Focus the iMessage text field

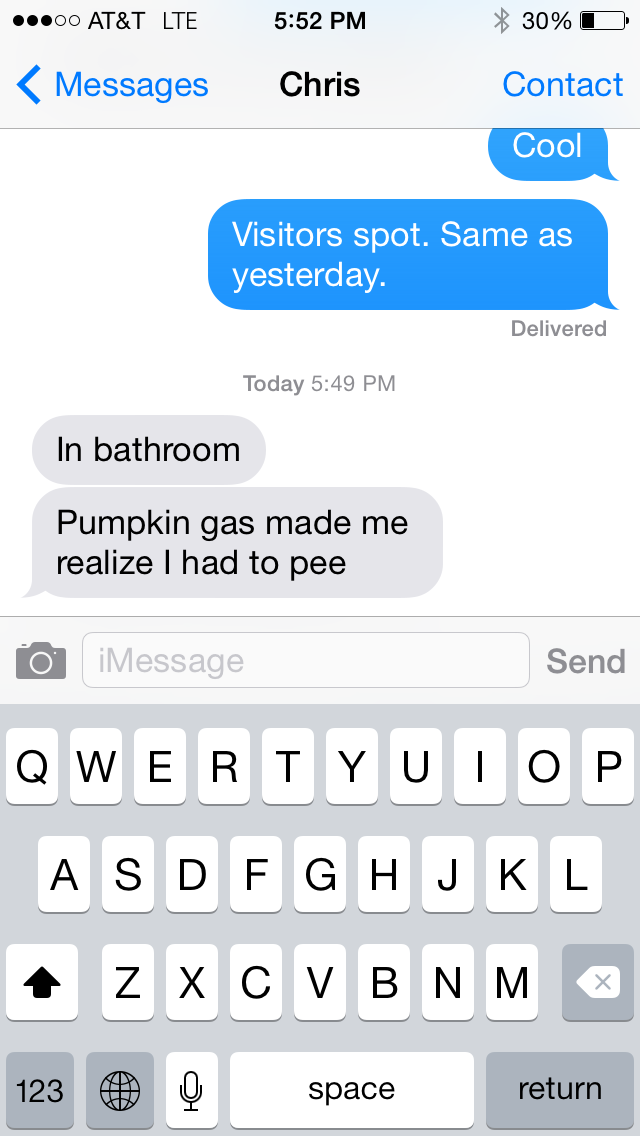point(305,661)
